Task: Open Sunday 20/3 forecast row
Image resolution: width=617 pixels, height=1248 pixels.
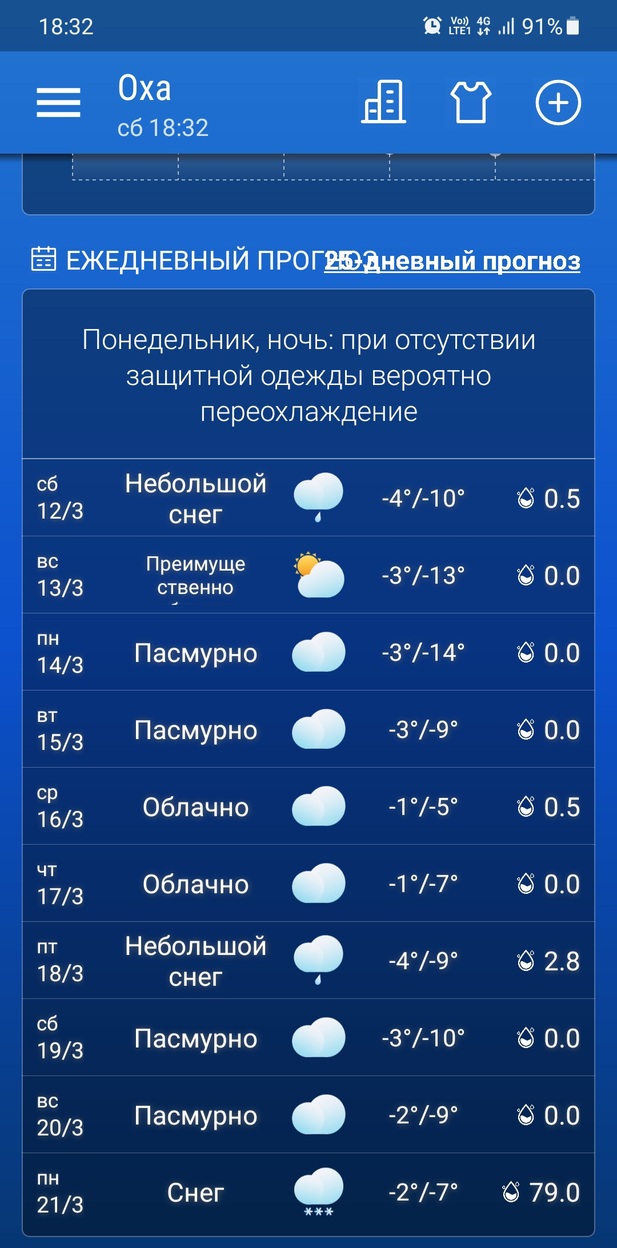Action: (308, 1114)
